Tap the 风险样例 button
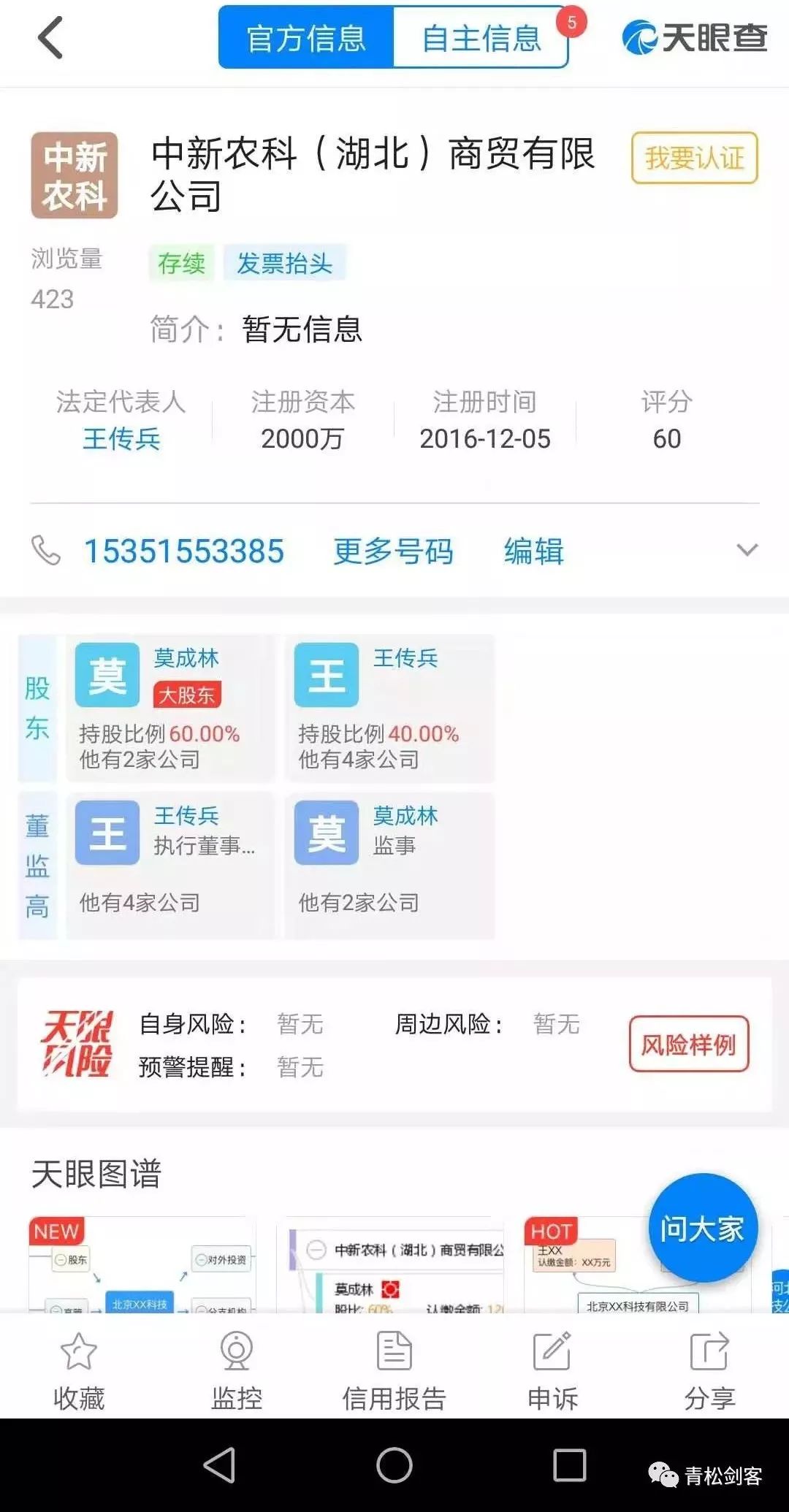The width and height of the screenshot is (789, 1512). [x=688, y=1045]
